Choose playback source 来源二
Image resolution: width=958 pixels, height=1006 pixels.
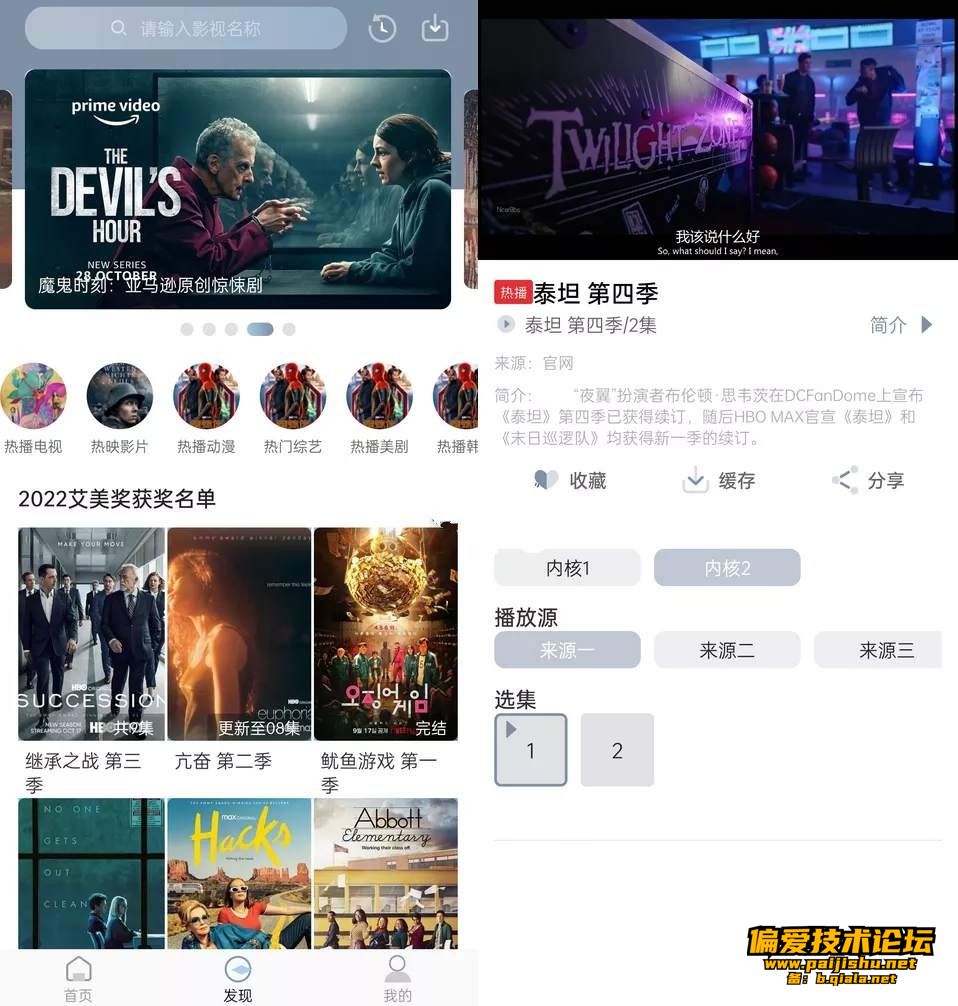pos(727,650)
